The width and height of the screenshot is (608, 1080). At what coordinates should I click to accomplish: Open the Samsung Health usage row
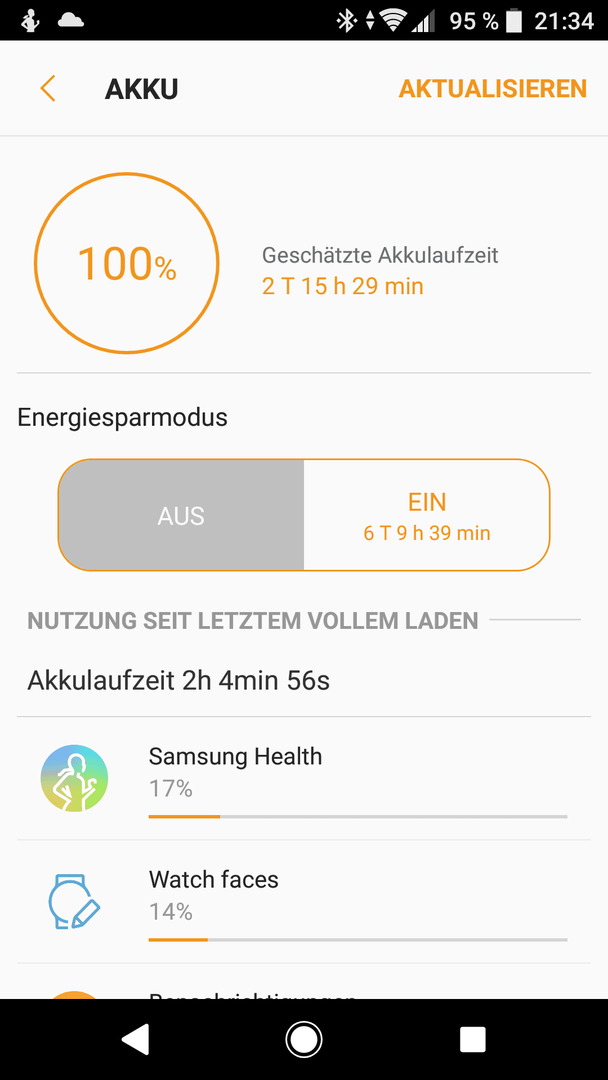tap(304, 779)
